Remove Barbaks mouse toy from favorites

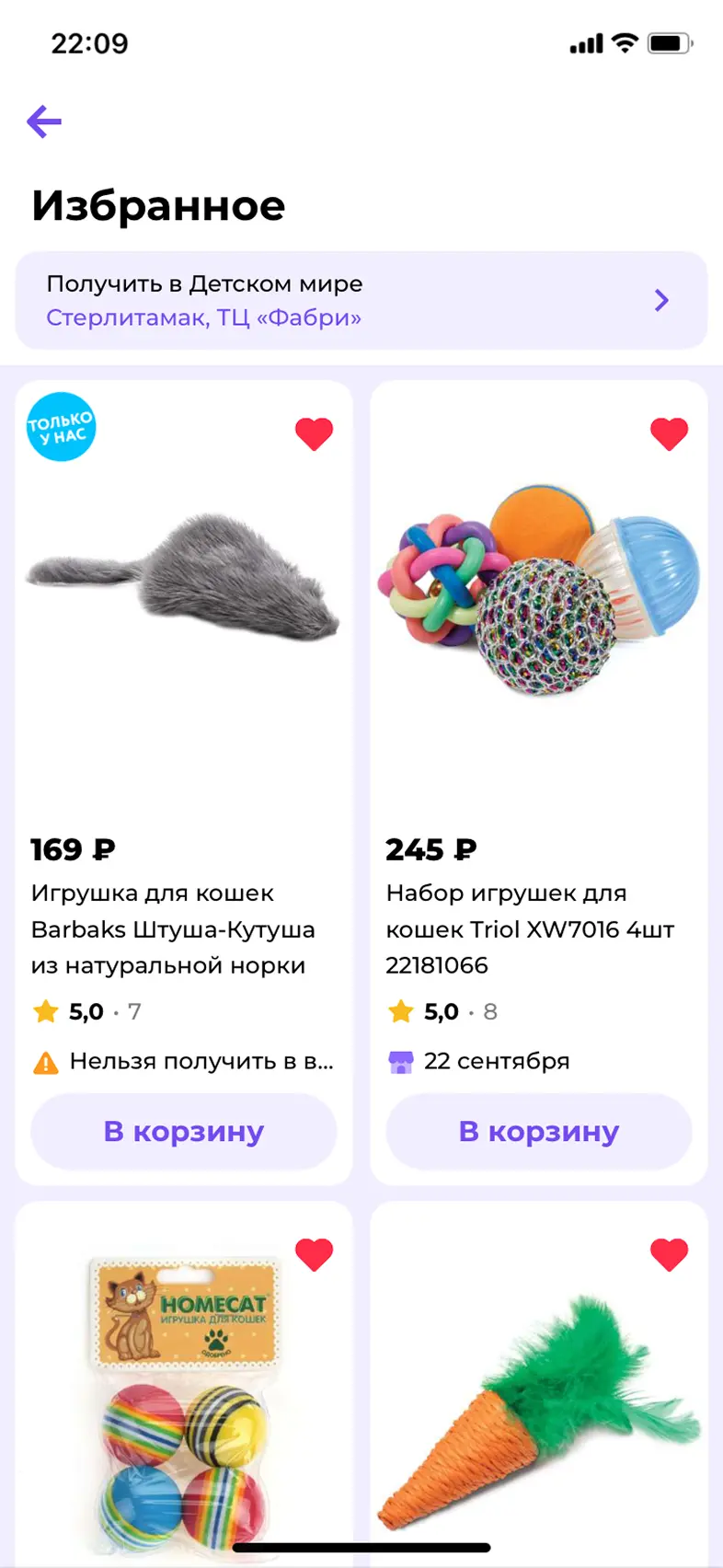click(x=314, y=432)
